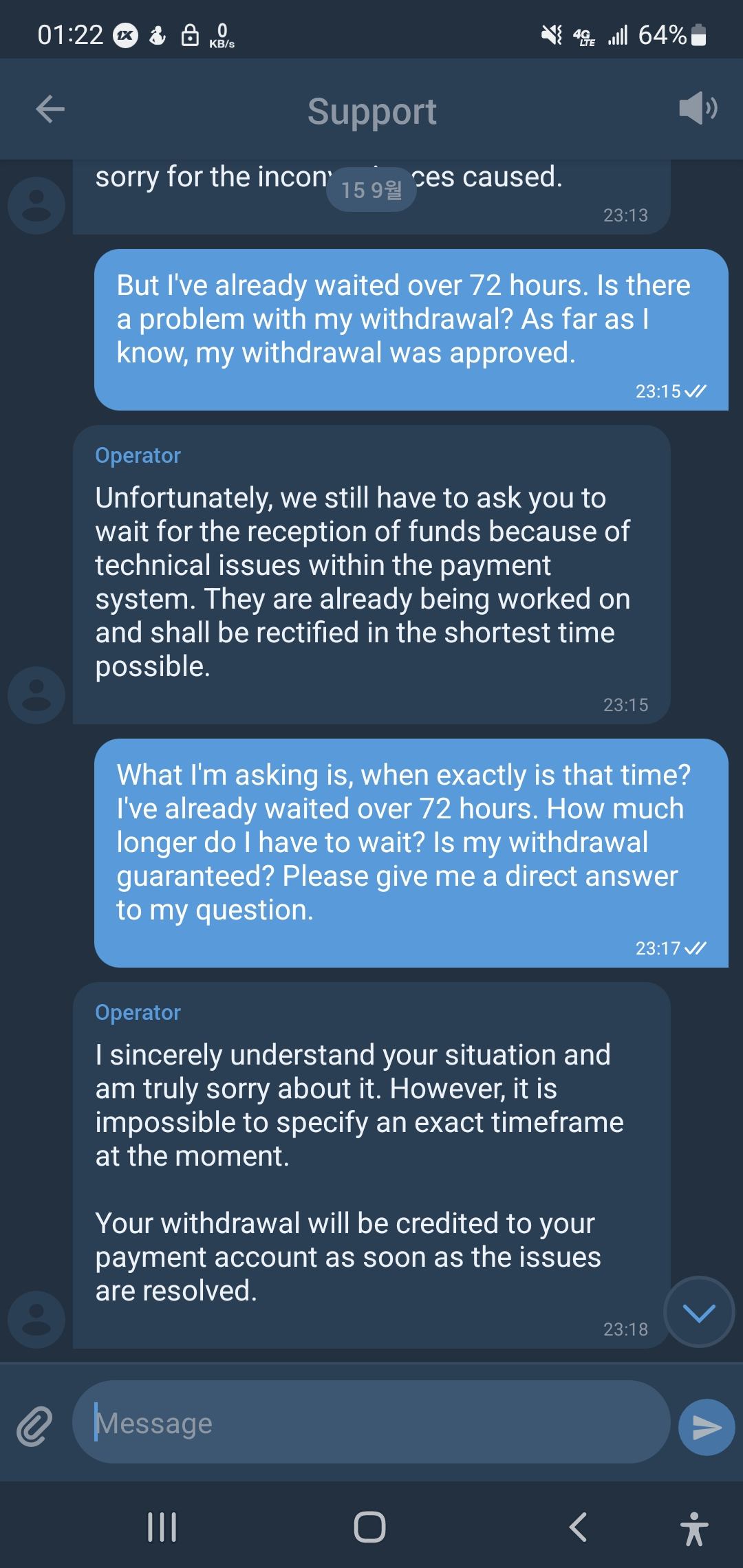
Task: Go back from the Support chat
Action: click(50, 109)
